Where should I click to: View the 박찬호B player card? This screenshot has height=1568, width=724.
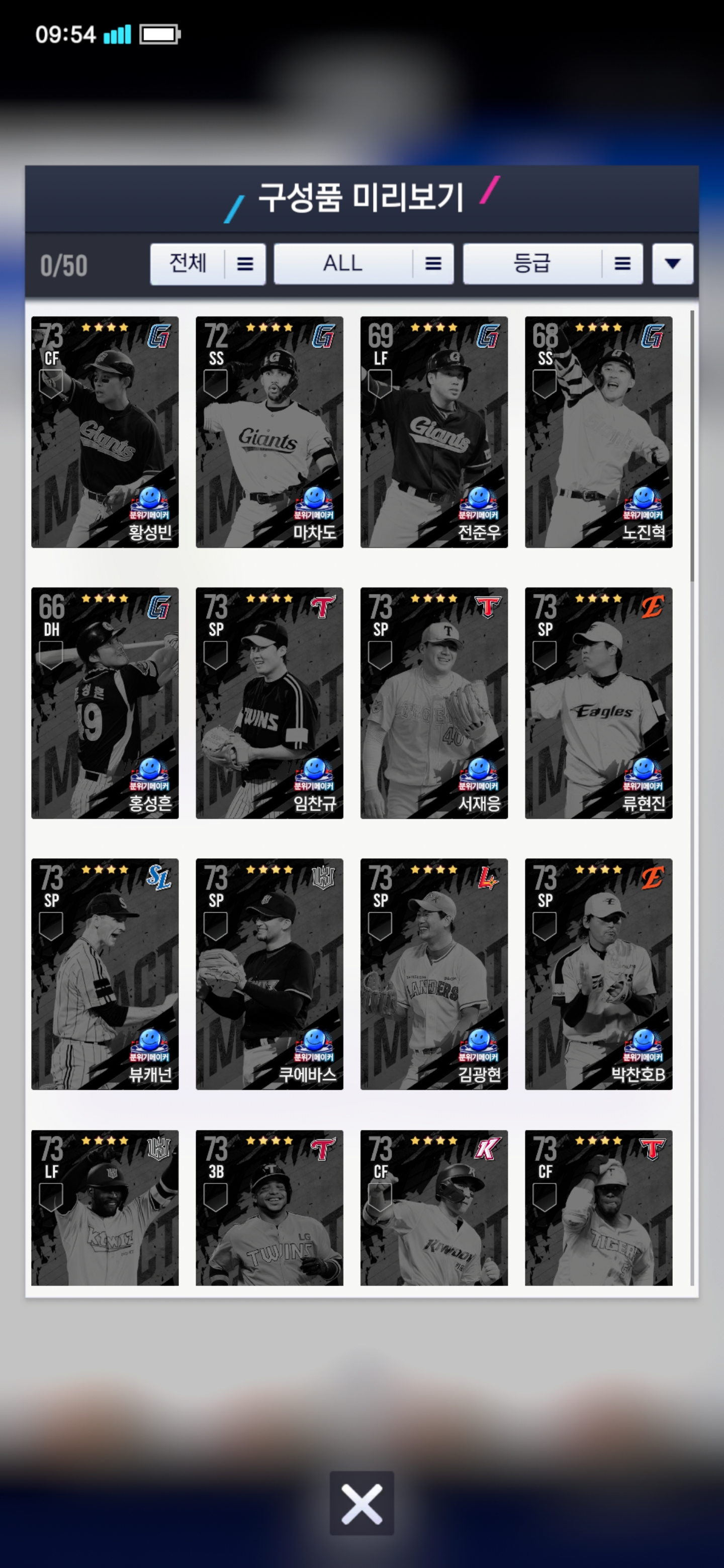(598, 973)
